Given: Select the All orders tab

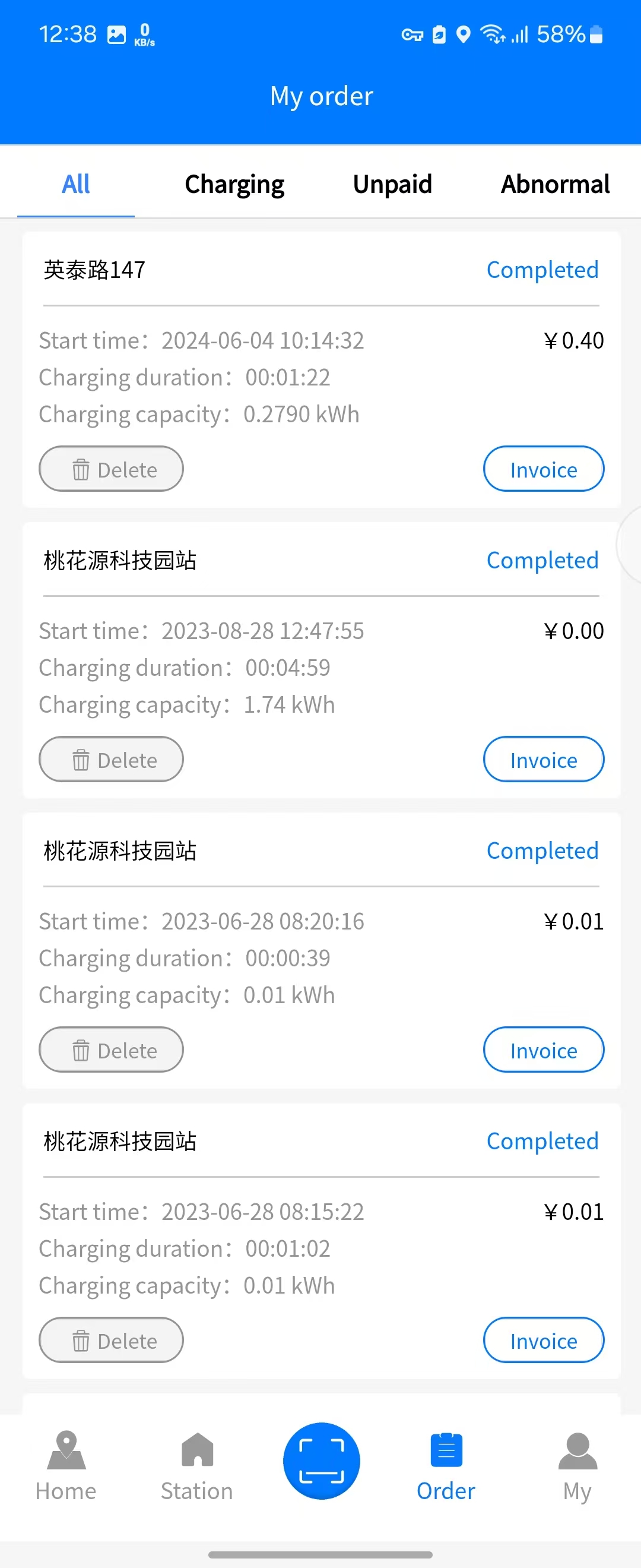Looking at the screenshot, I should coord(76,185).
